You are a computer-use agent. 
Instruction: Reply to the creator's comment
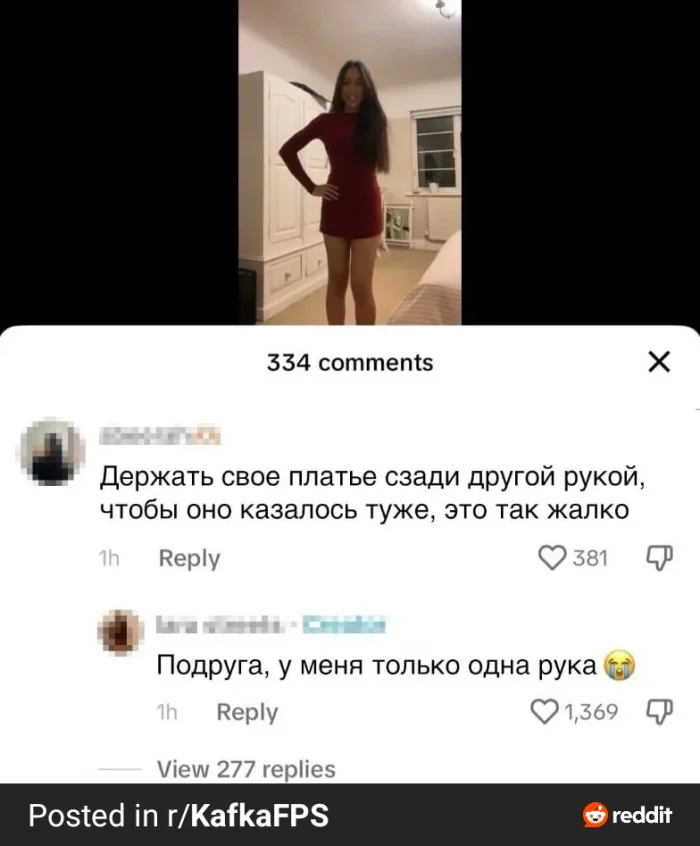point(247,712)
